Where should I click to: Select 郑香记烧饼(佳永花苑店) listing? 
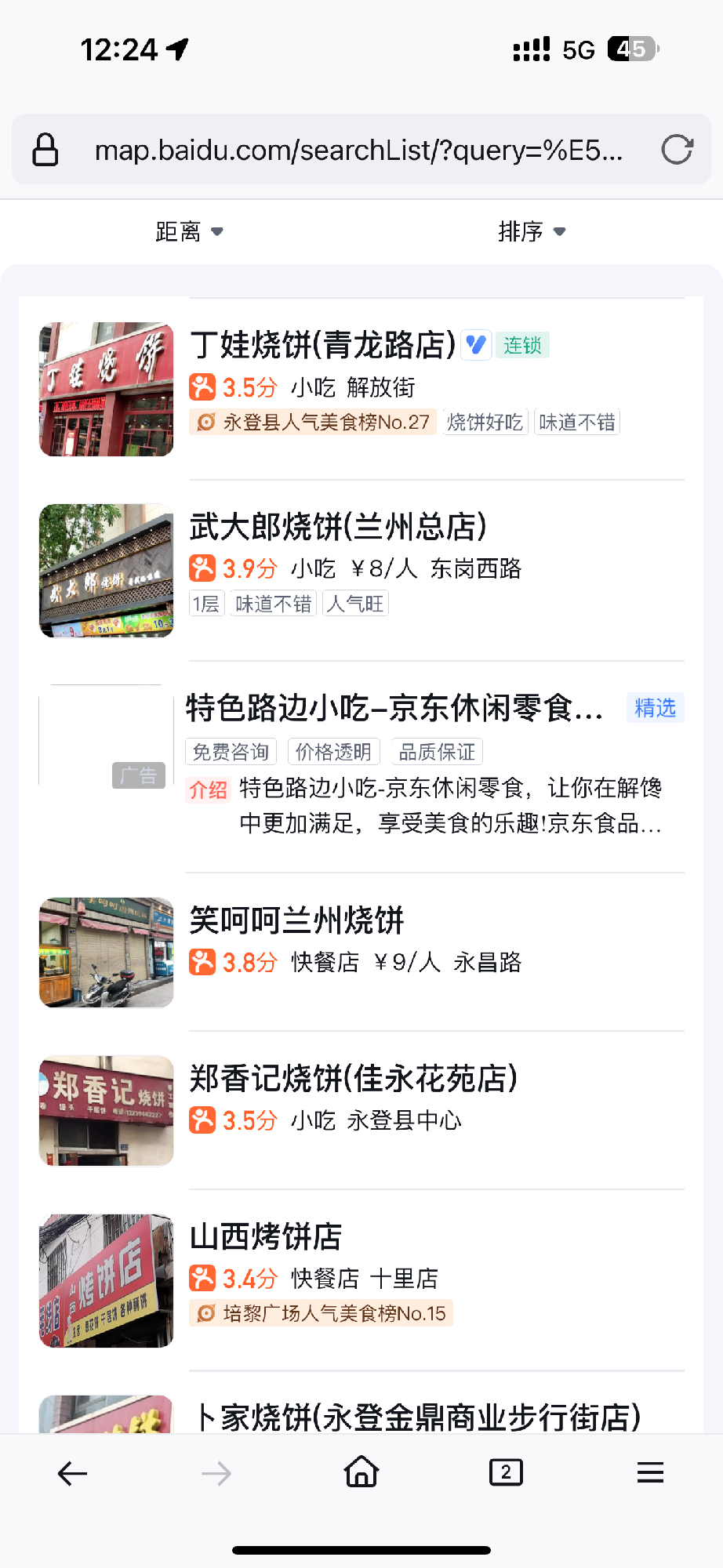tap(353, 1079)
